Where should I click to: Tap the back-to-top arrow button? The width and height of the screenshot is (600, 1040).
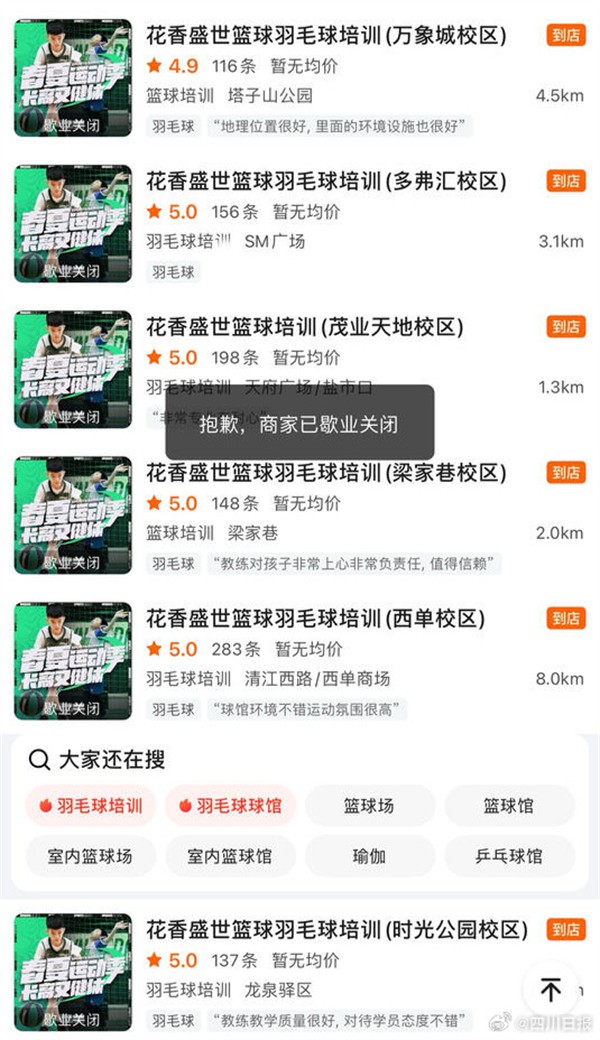click(x=550, y=990)
